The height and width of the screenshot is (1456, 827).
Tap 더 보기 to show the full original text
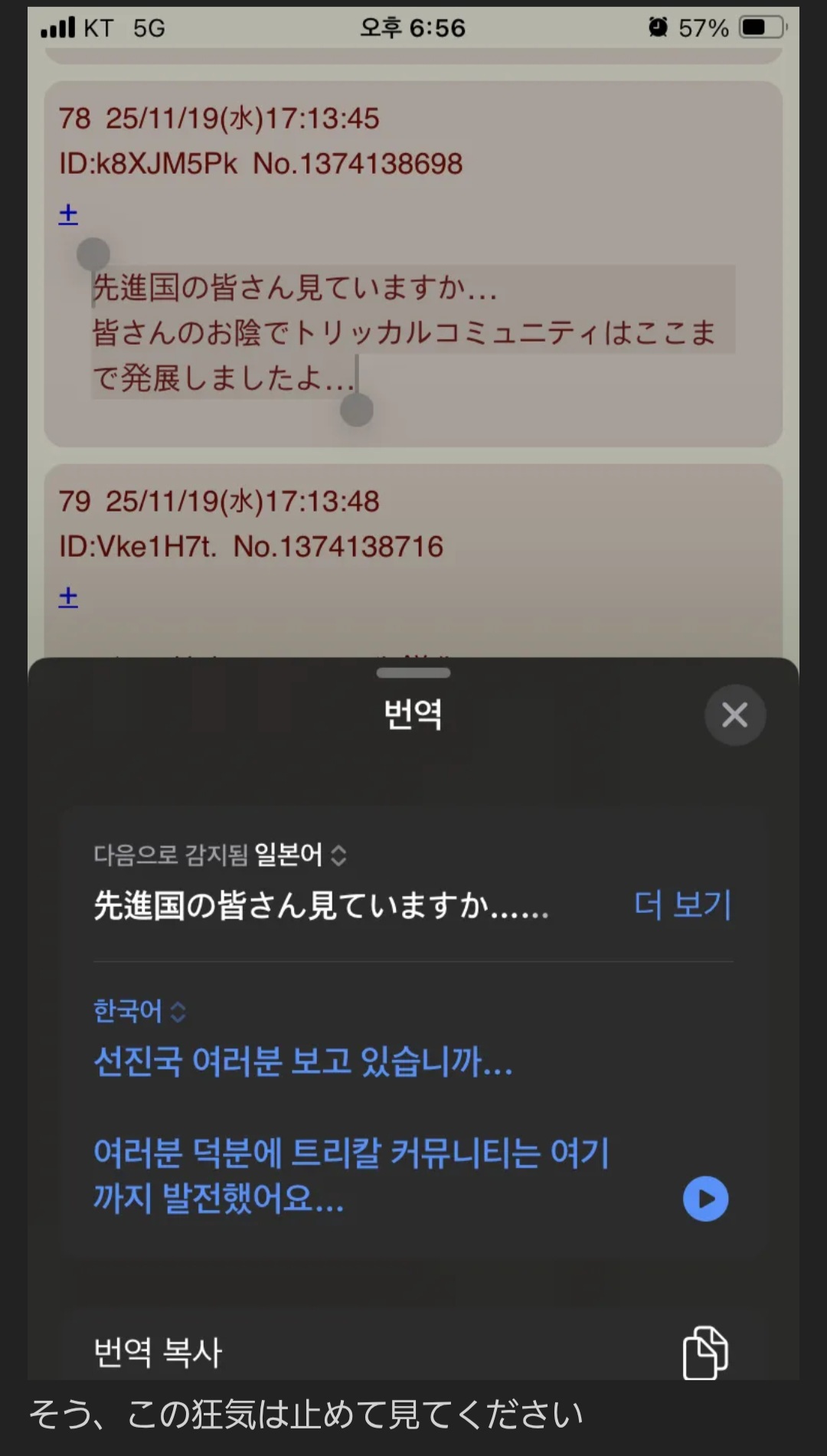point(682,905)
